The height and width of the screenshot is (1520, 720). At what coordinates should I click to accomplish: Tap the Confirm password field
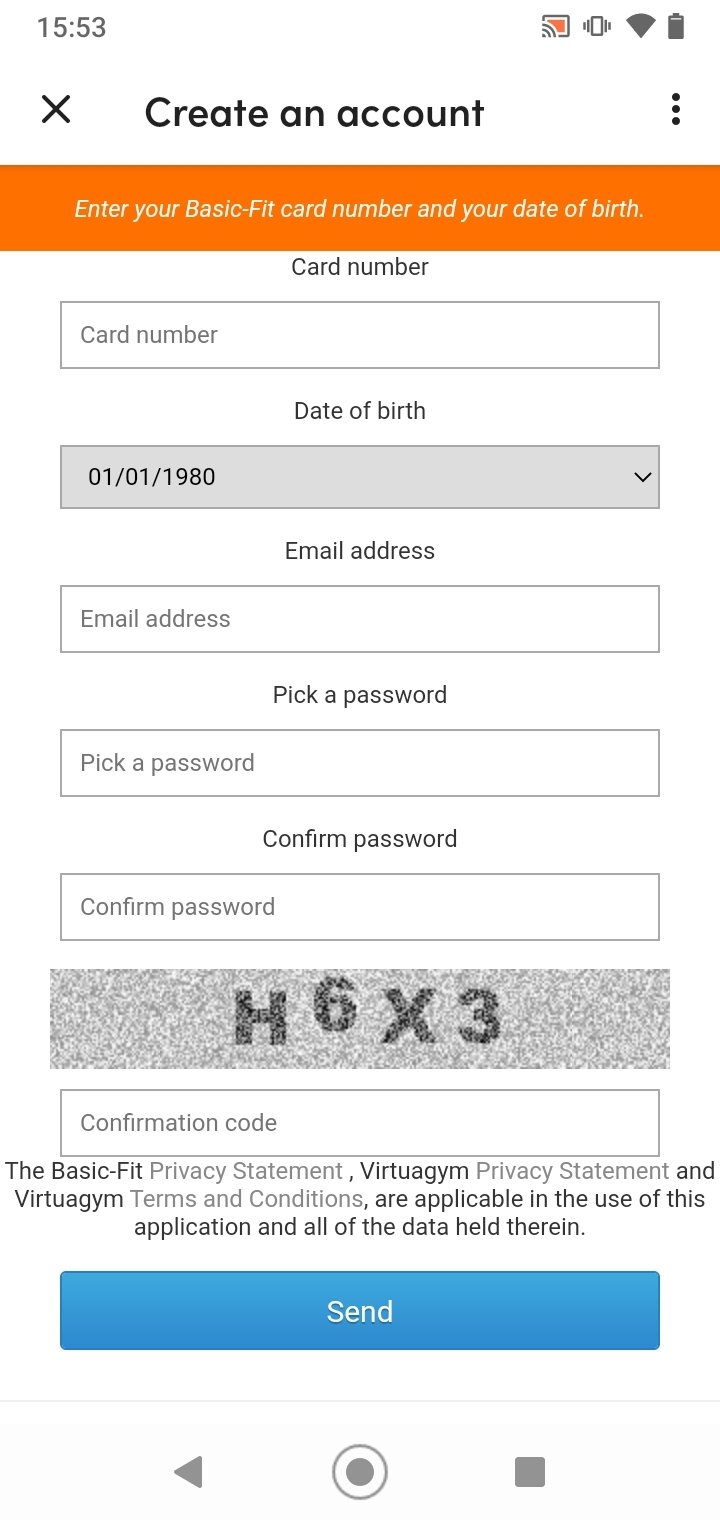tap(360, 907)
